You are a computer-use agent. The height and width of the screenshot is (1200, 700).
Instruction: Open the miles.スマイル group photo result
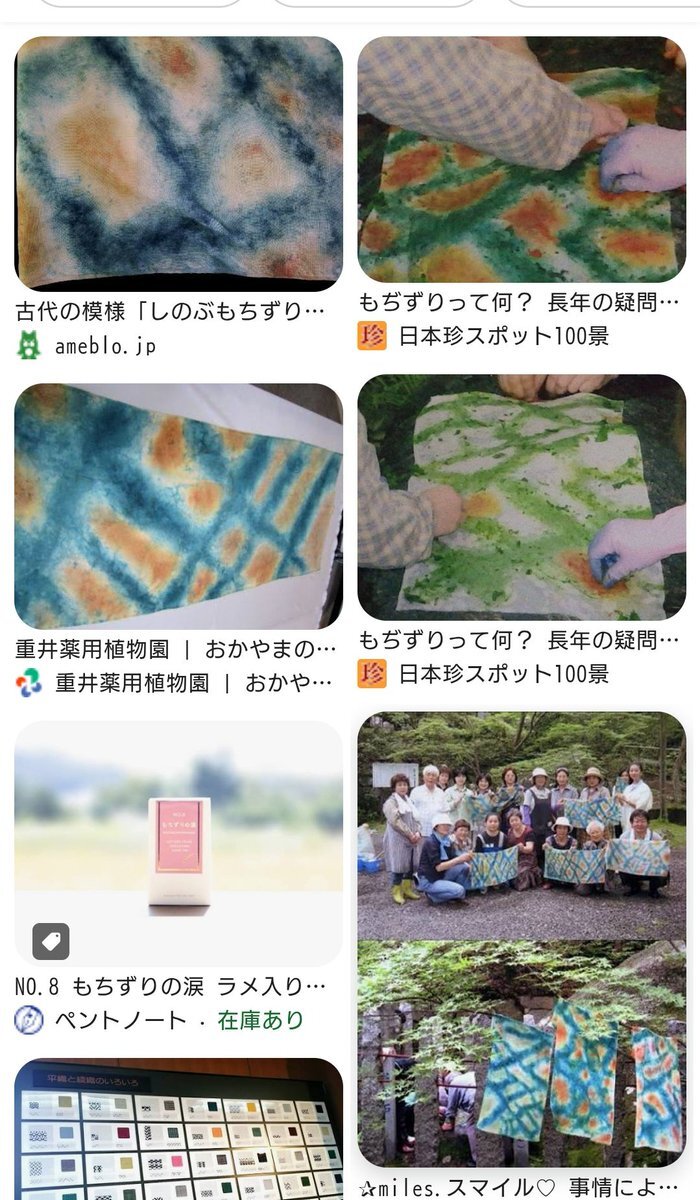pyautogui.click(x=521, y=940)
